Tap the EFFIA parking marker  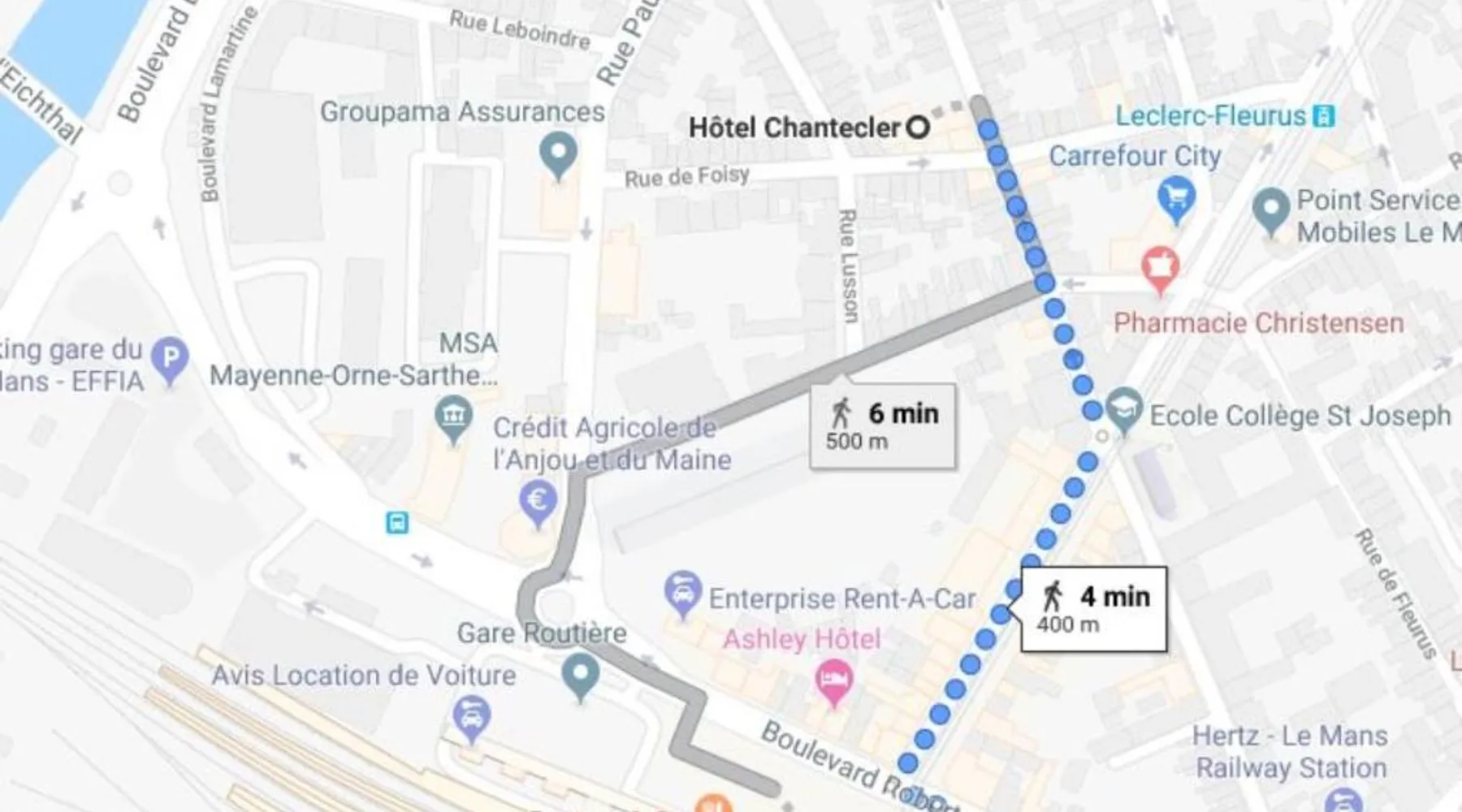[x=170, y=359]
